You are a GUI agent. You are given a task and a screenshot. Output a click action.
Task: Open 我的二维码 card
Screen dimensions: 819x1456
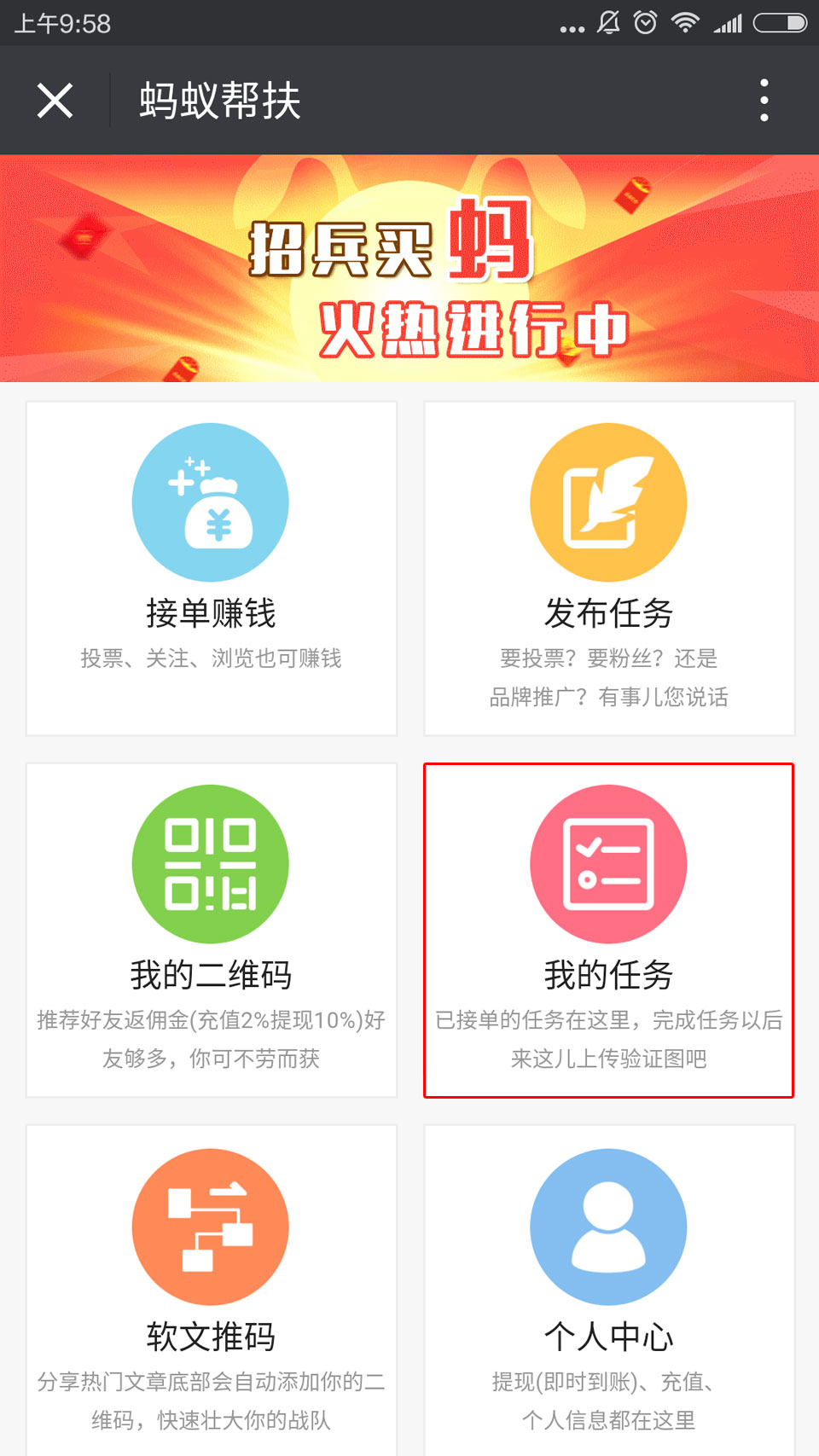(x=211, y=930)
